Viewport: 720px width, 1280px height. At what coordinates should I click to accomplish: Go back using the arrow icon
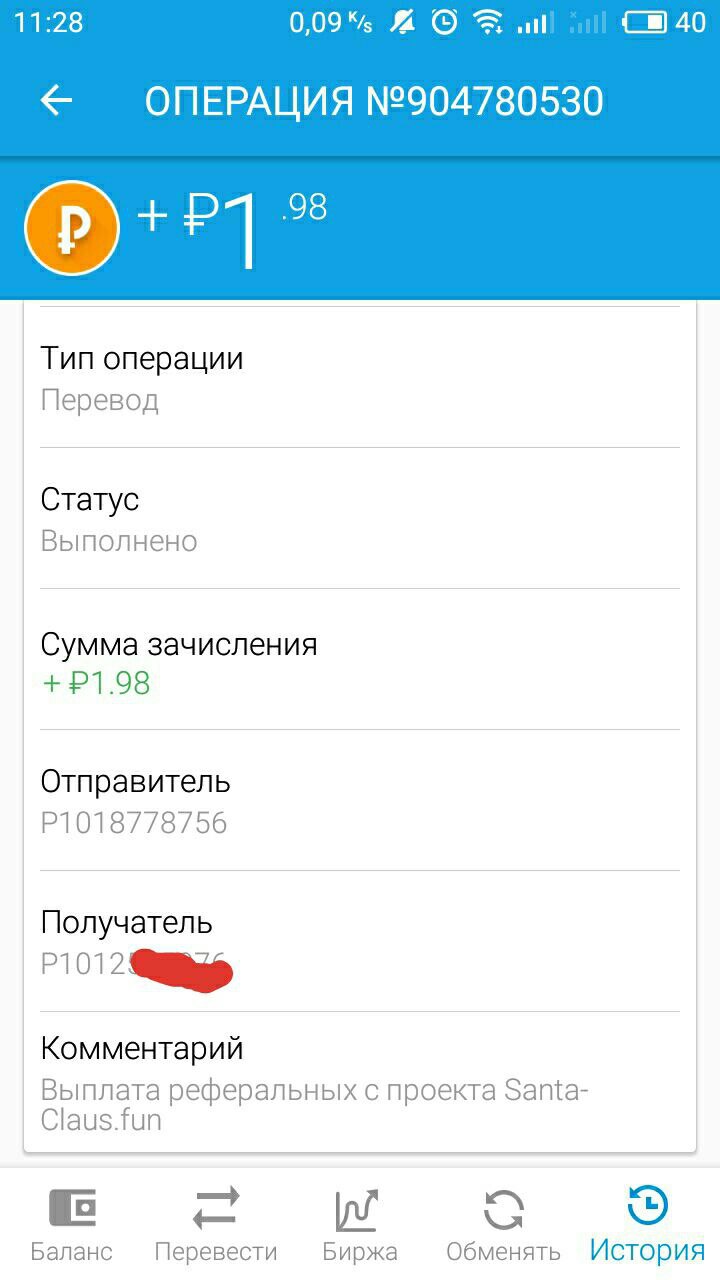pyautogui.click(x=57, y=101)
